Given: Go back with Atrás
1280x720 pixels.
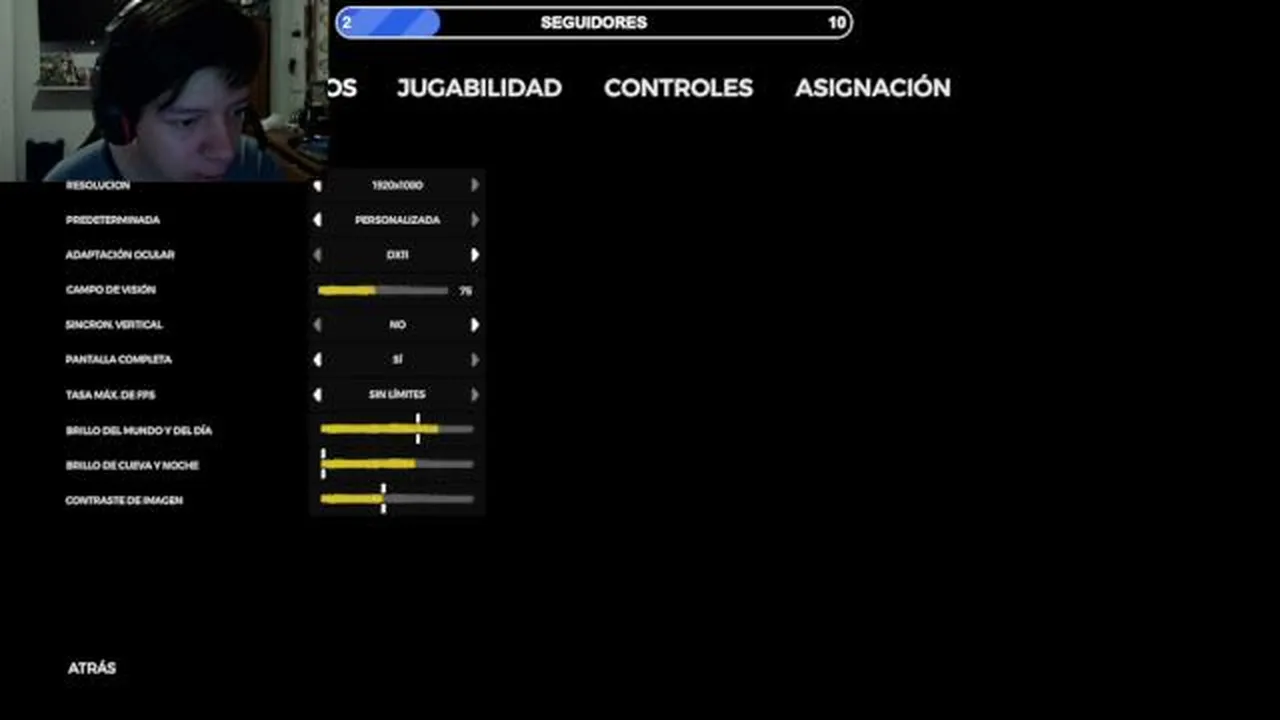Looking at the screenshot, I should click(x=92, y=668).
